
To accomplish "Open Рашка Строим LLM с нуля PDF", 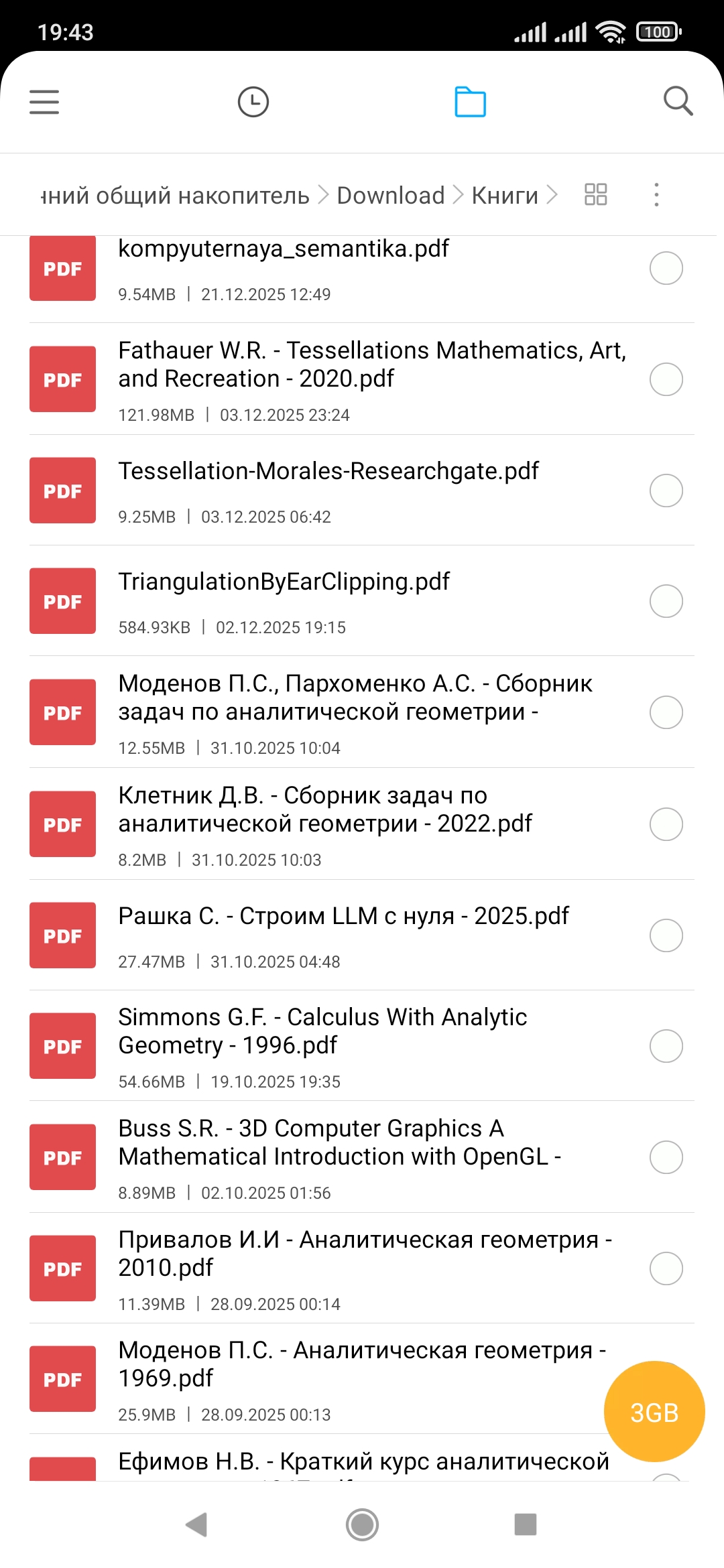I will tap(343, 916).
